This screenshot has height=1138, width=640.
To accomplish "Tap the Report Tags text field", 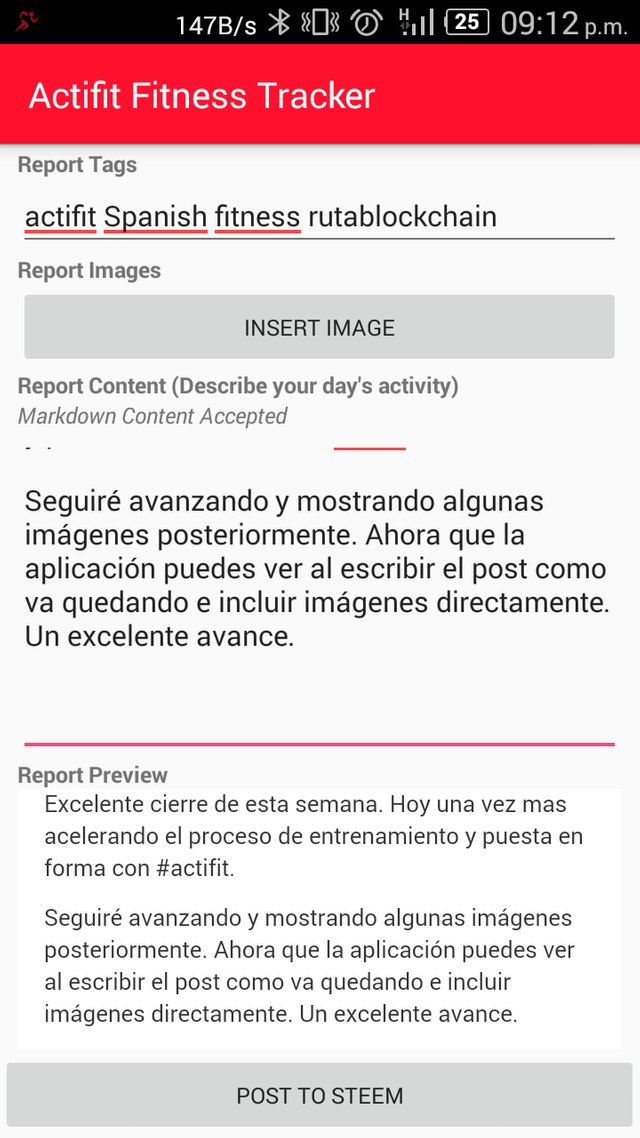I will point(319,217).
